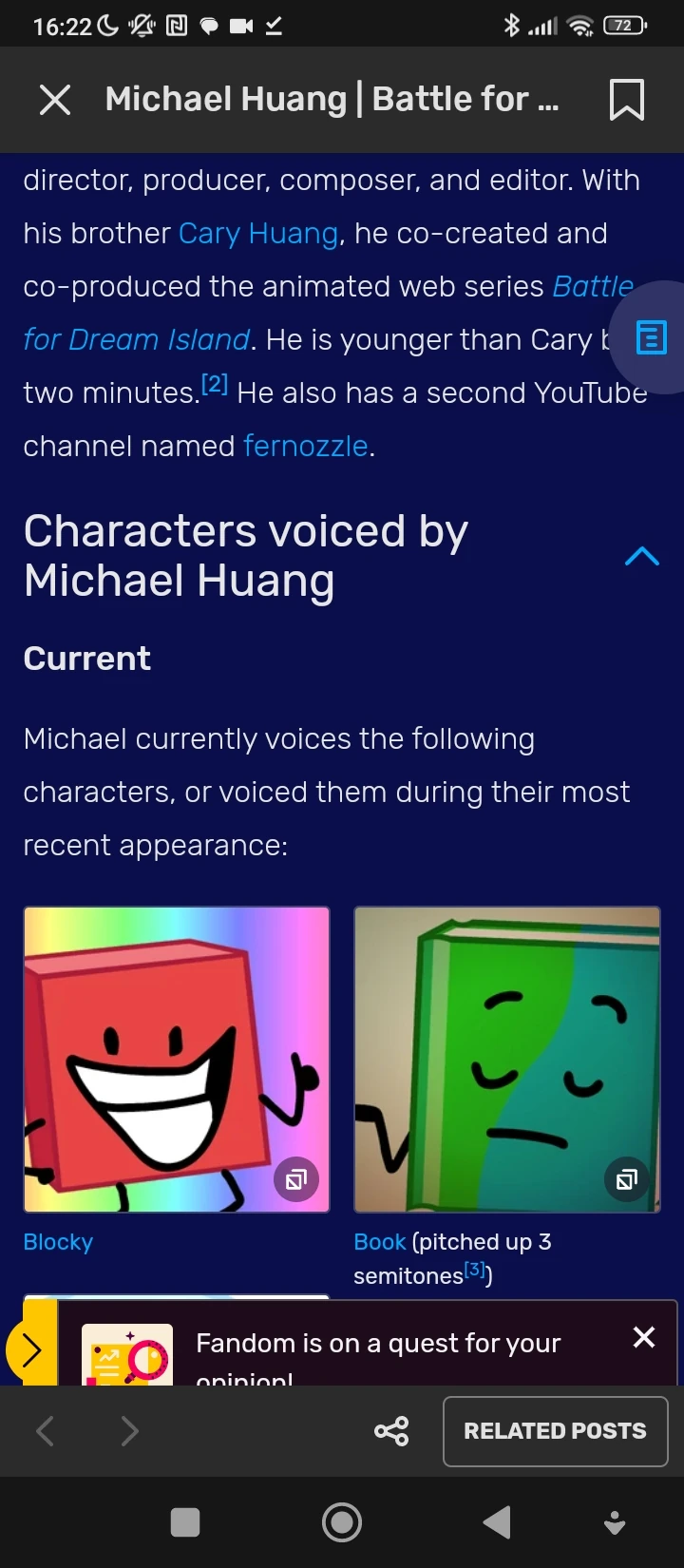Screen dimensions: 684x1568
Task: Open the floating table of contents button
Action: 651,337
